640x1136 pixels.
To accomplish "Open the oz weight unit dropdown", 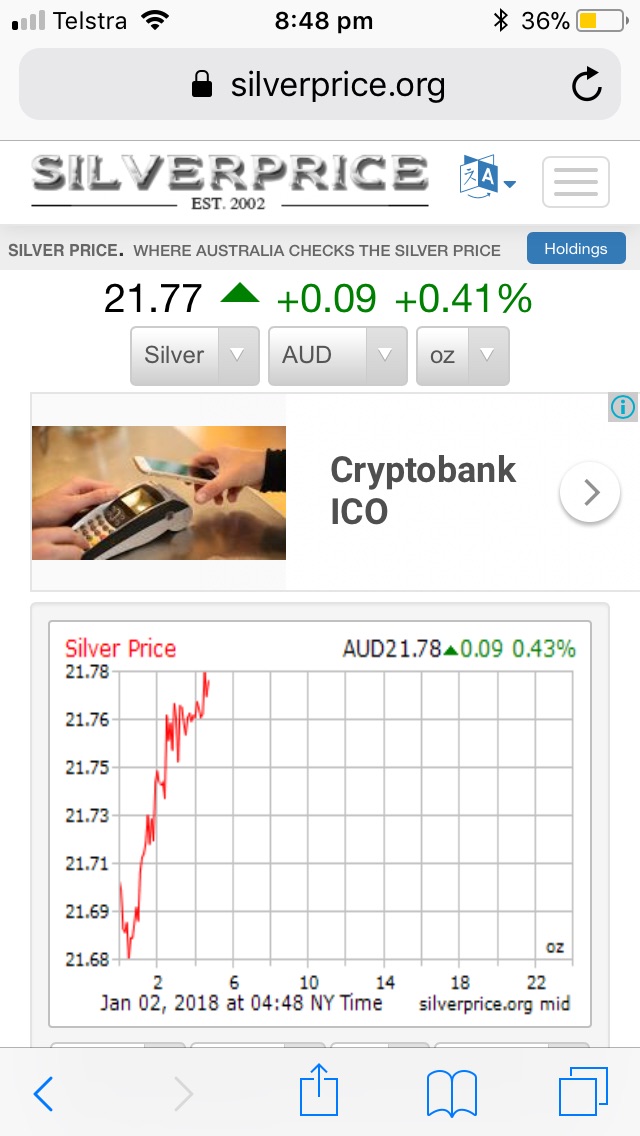I will pyautogui.click(x=462, y=356).
